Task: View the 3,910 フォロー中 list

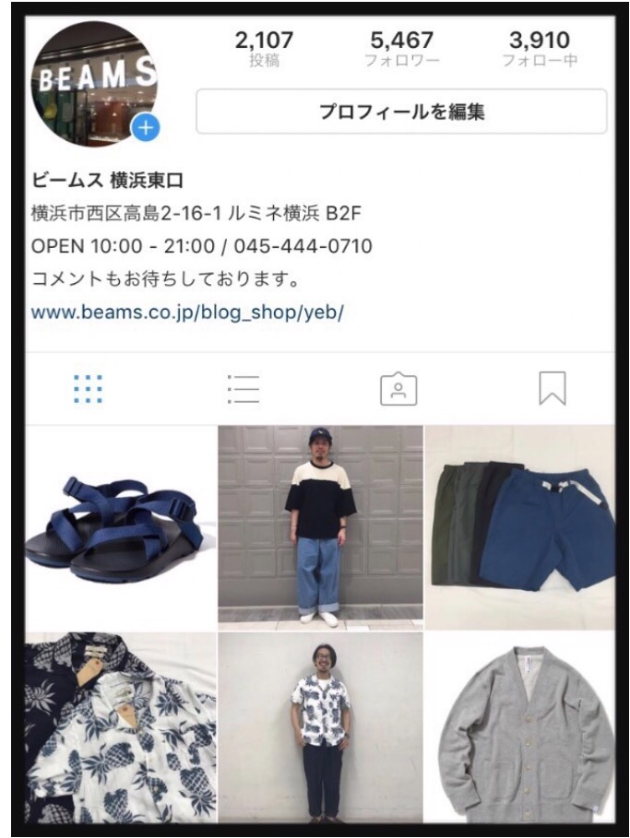Action: point(539,49)
